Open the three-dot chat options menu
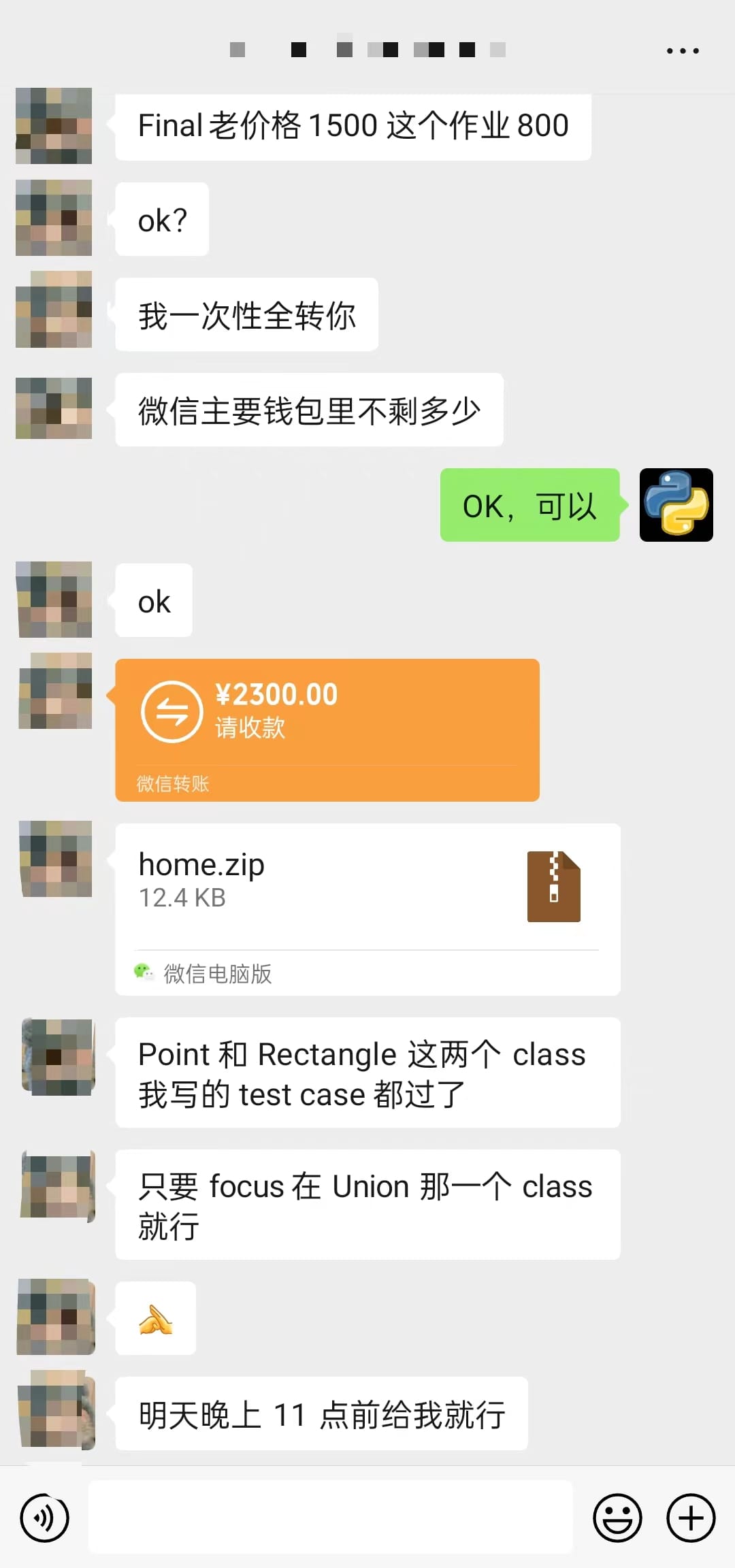This screenshot has width=735, height=1568. tap(683, 50)
